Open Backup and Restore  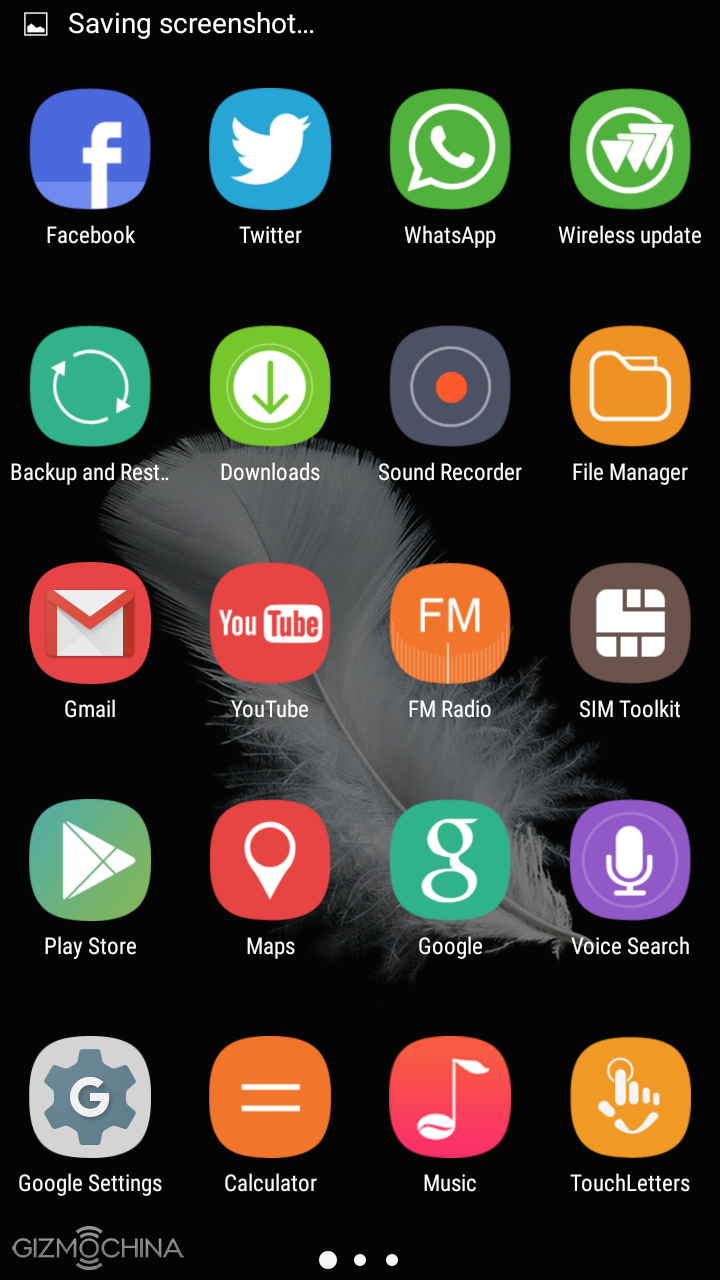(x=90, y=386)
